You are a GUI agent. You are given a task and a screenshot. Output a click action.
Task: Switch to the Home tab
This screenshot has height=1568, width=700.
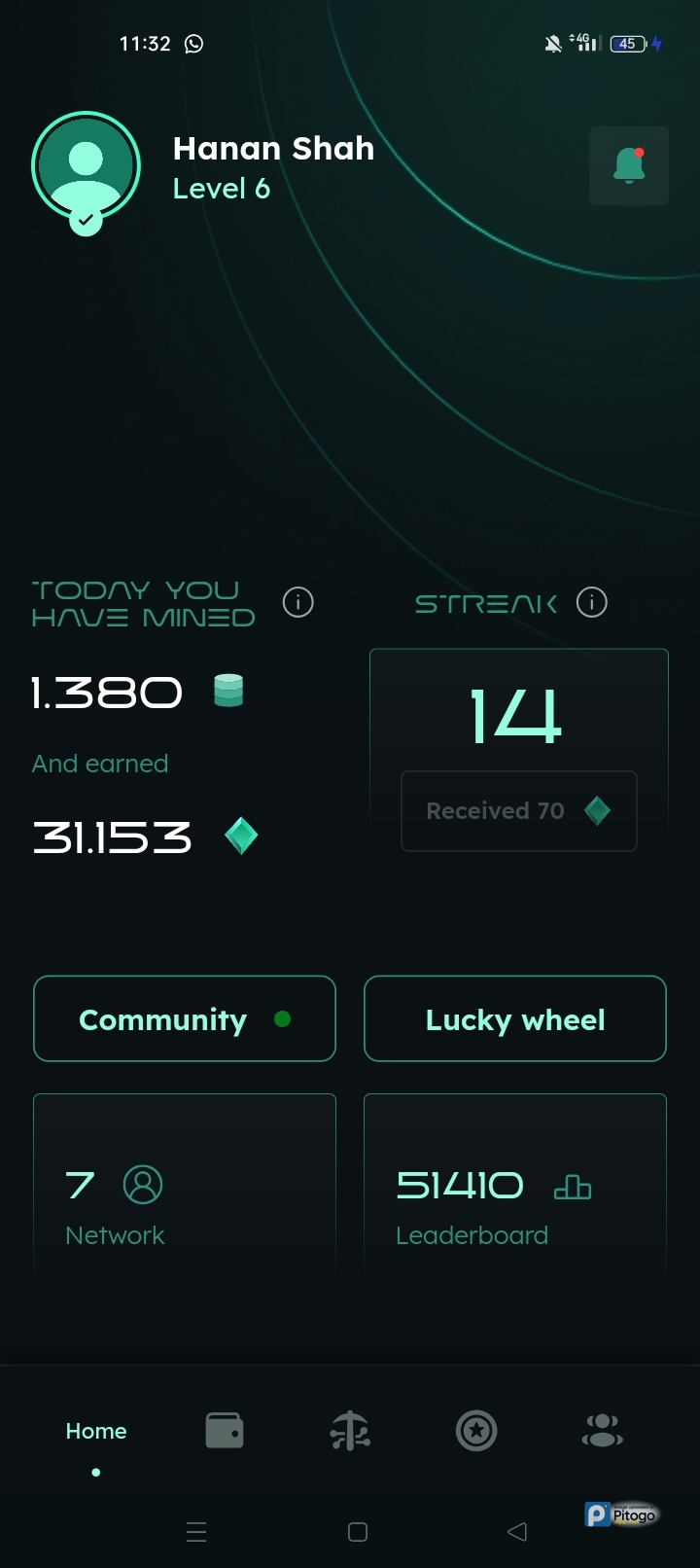point(96,1431)
